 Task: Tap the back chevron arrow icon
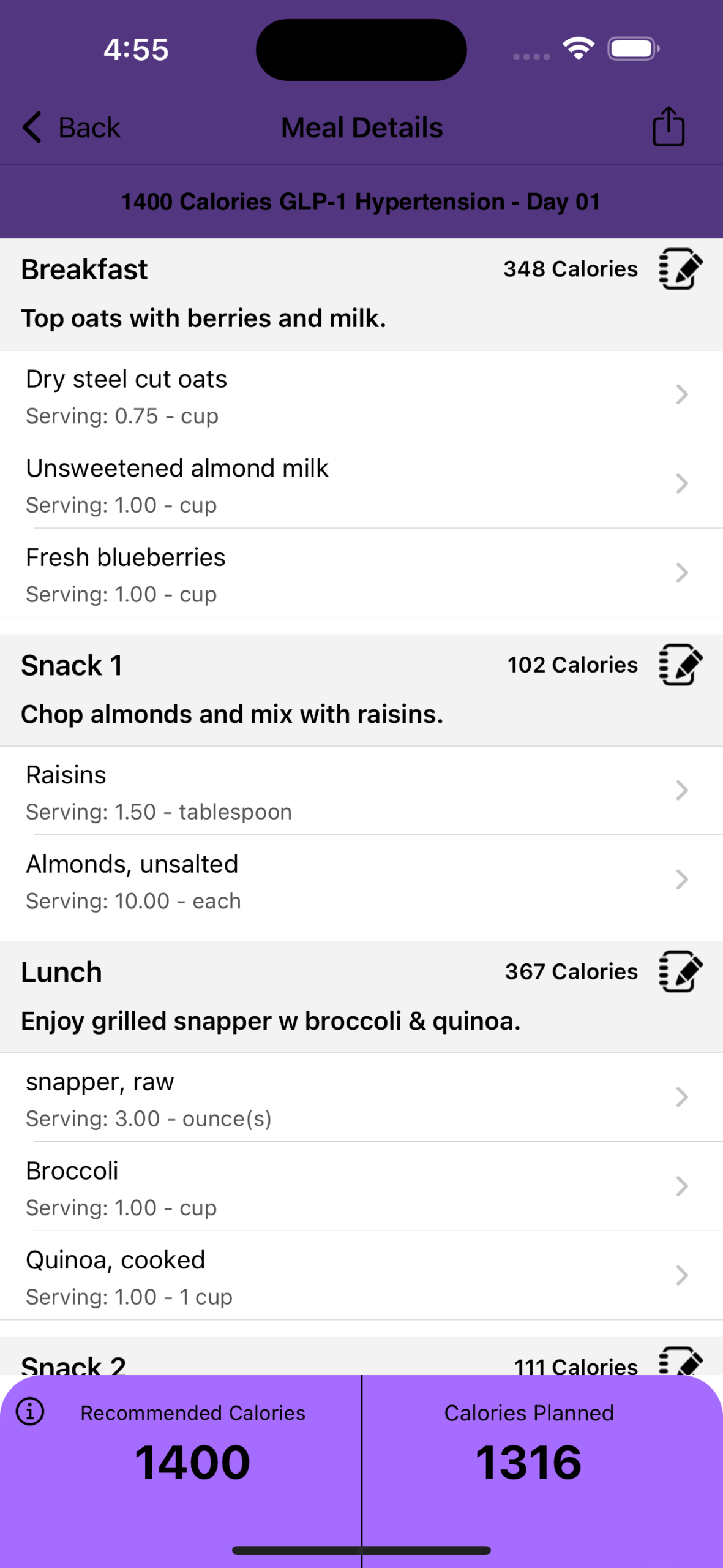click(x=31, y=127)
